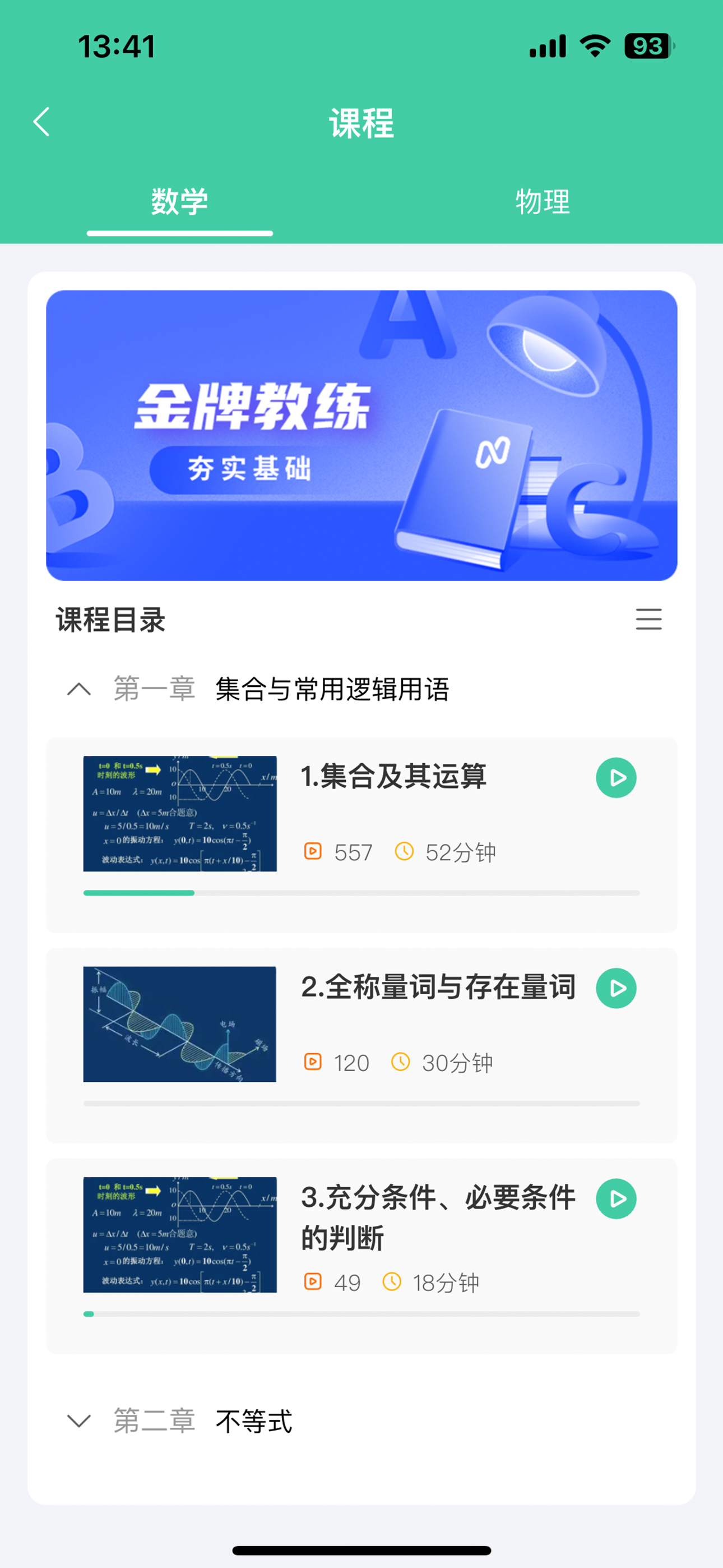Image resolution: width=723 pixels, height=1568 pixels.
Task: Play lesson 2.全称量词与存在量词
Action: point(616,988)
